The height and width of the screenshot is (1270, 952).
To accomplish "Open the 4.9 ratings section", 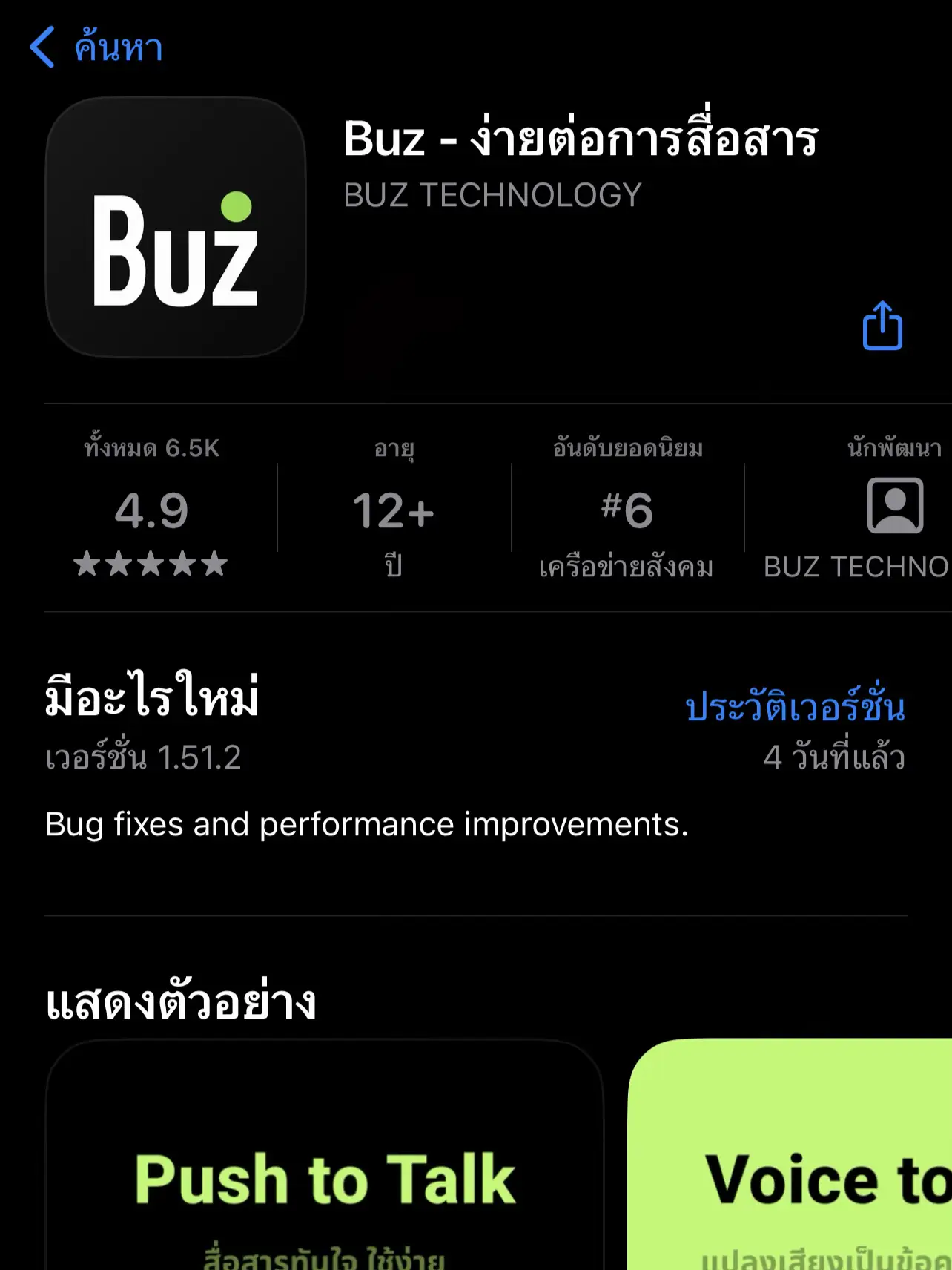I will point(151,512).
